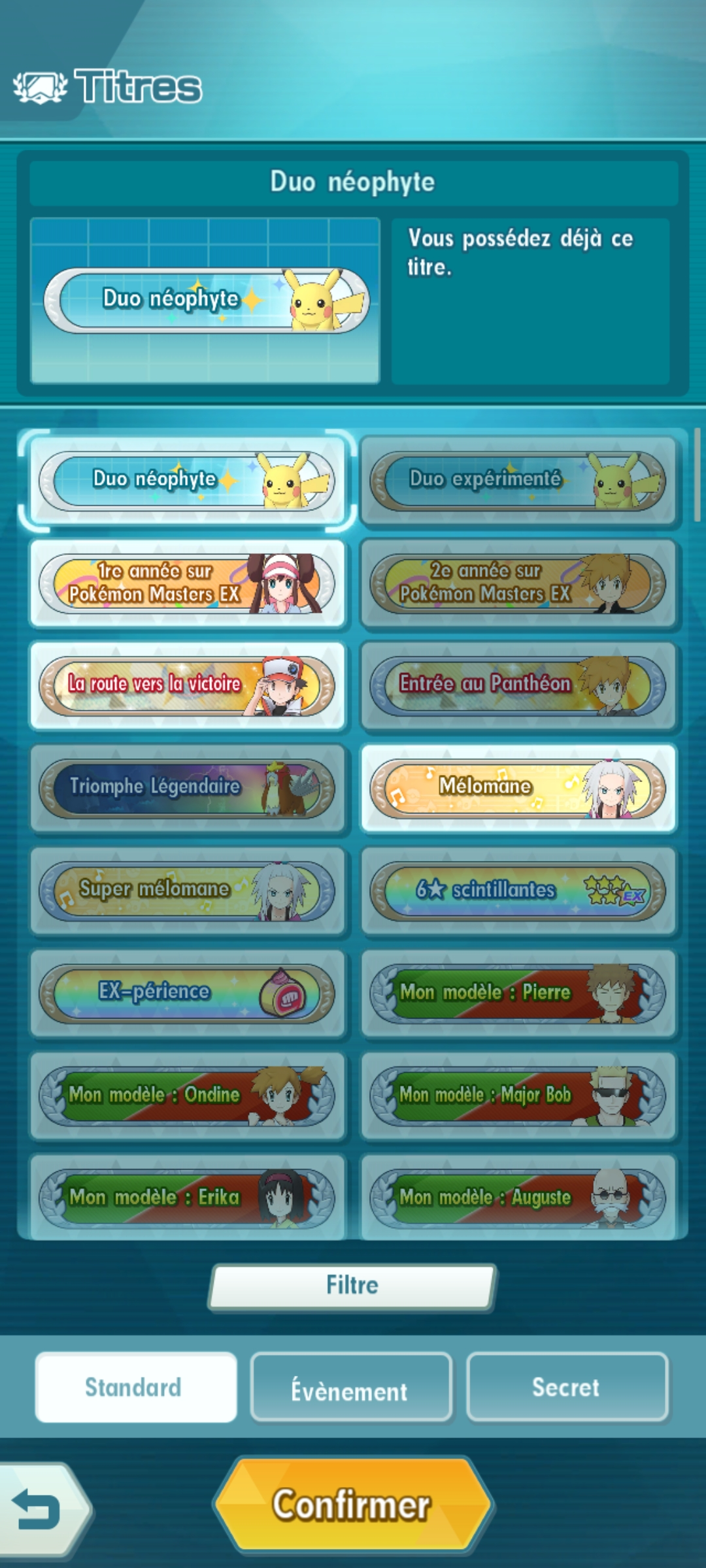Viewport: 706px width, 1568px height.
Task: Open the Filtre options
Action: tap(353, 1285)
